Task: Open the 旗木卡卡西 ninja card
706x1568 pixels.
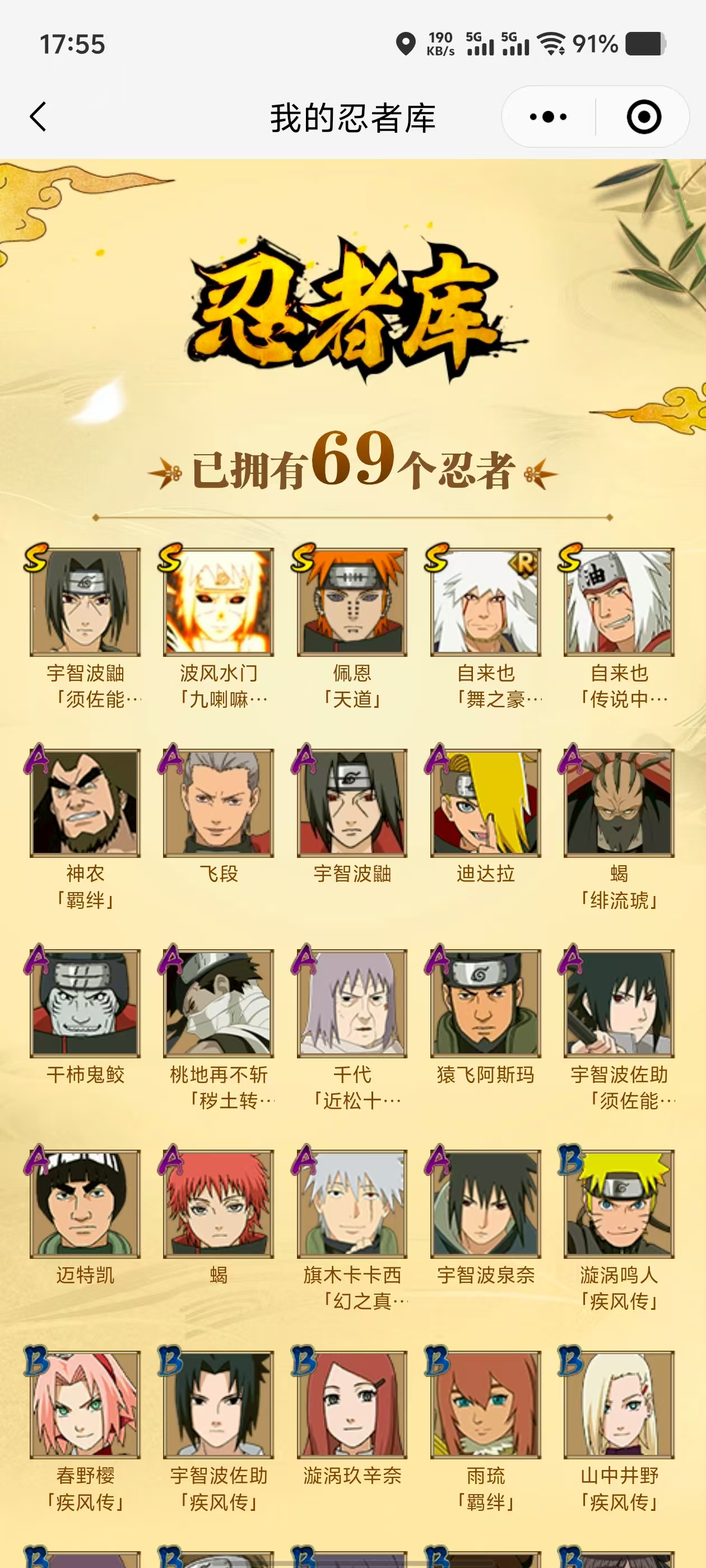Action: 352,1203
